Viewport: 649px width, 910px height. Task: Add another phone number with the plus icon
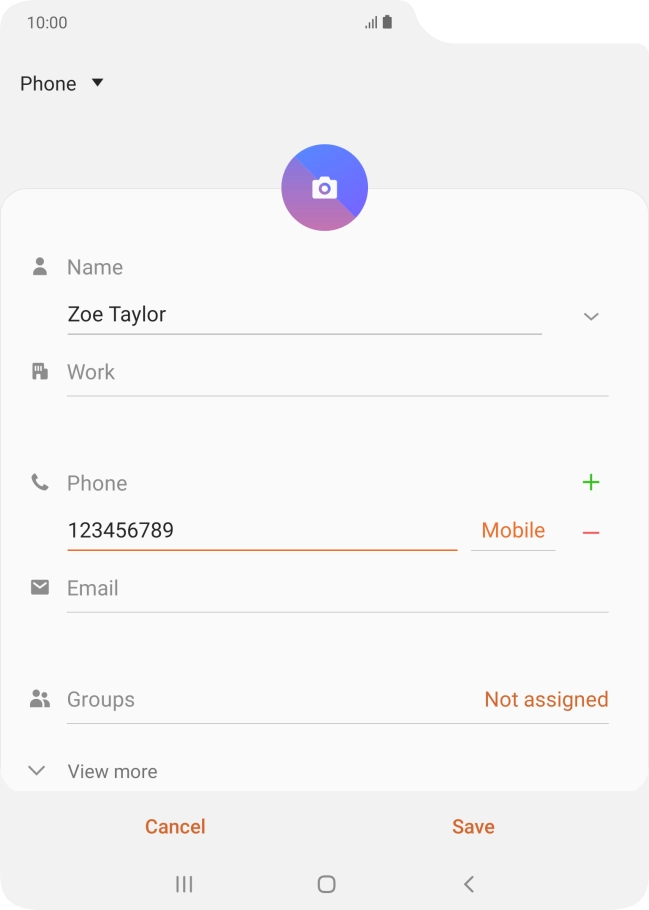tap(591, 483)
